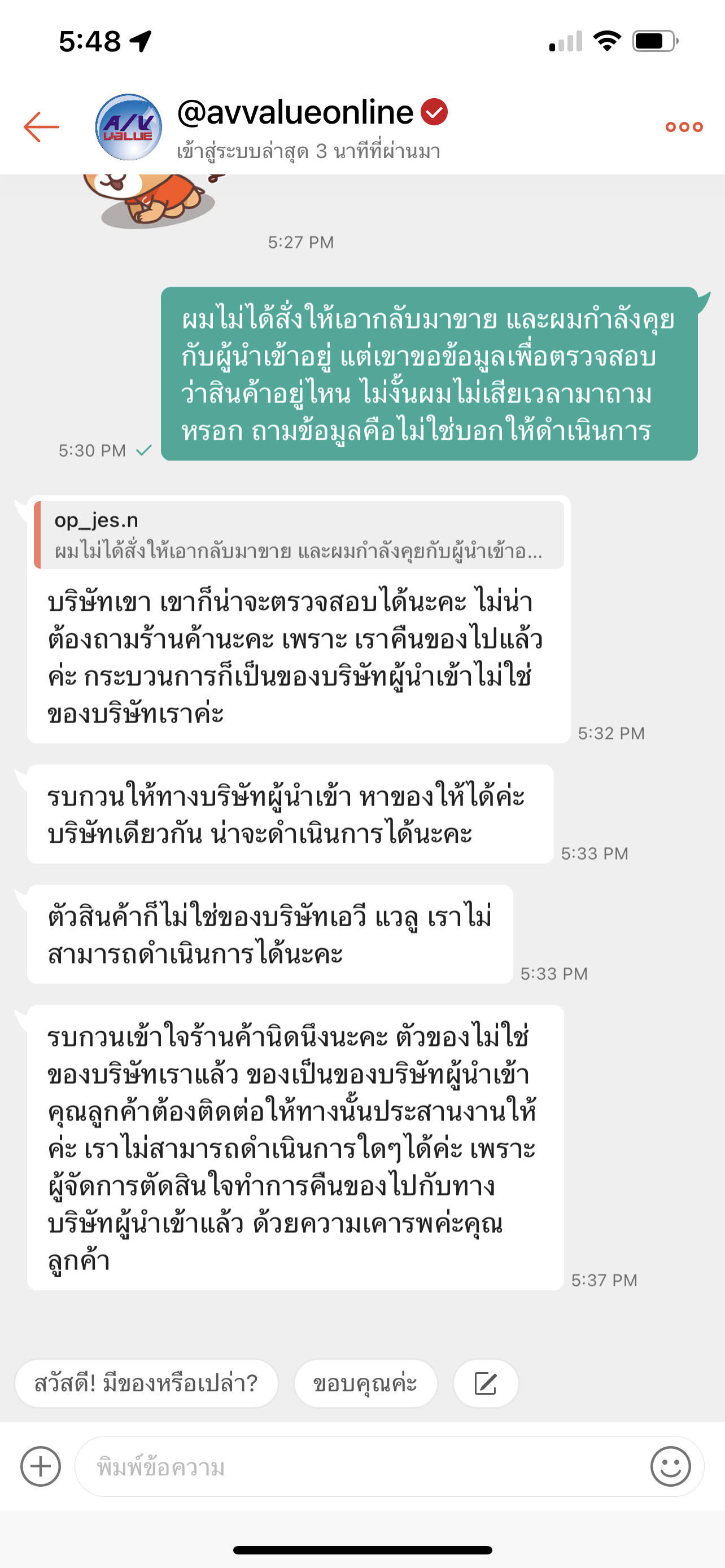Send the quick reply ขอบคุณค่ะ
Image resolution: width=725 pixels, height=1568 pixels.
[365, 1383]
